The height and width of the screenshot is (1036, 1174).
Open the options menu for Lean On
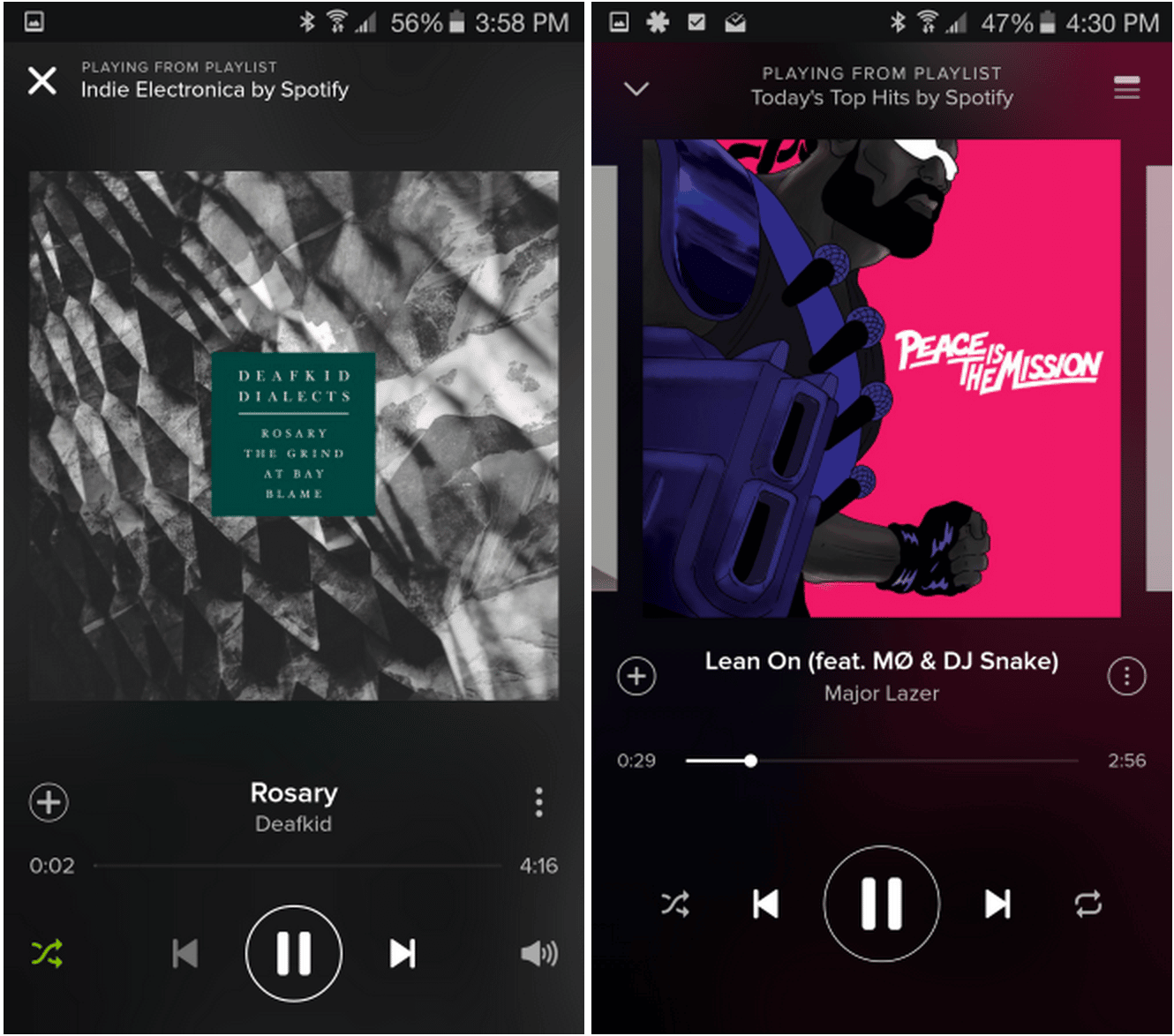pos(1126,677)
